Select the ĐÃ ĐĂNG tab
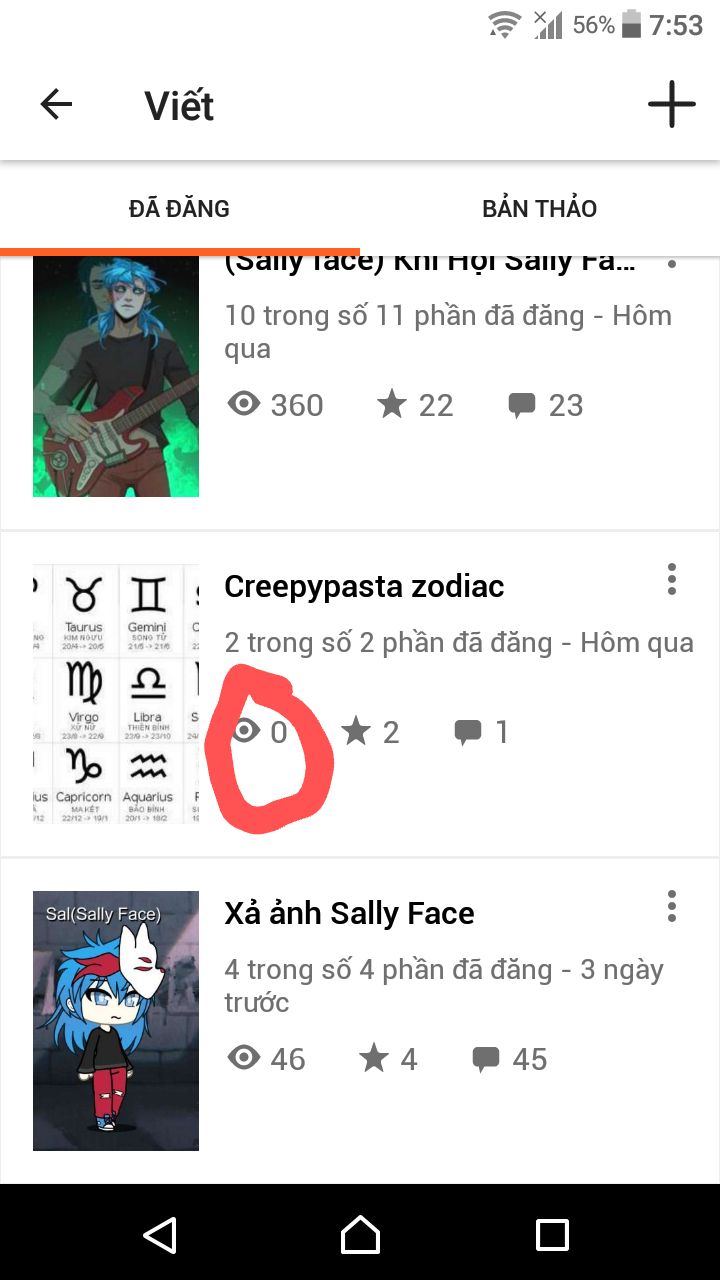The width and height of the screenshot is (720, 1280). click(x=179, y=209)
